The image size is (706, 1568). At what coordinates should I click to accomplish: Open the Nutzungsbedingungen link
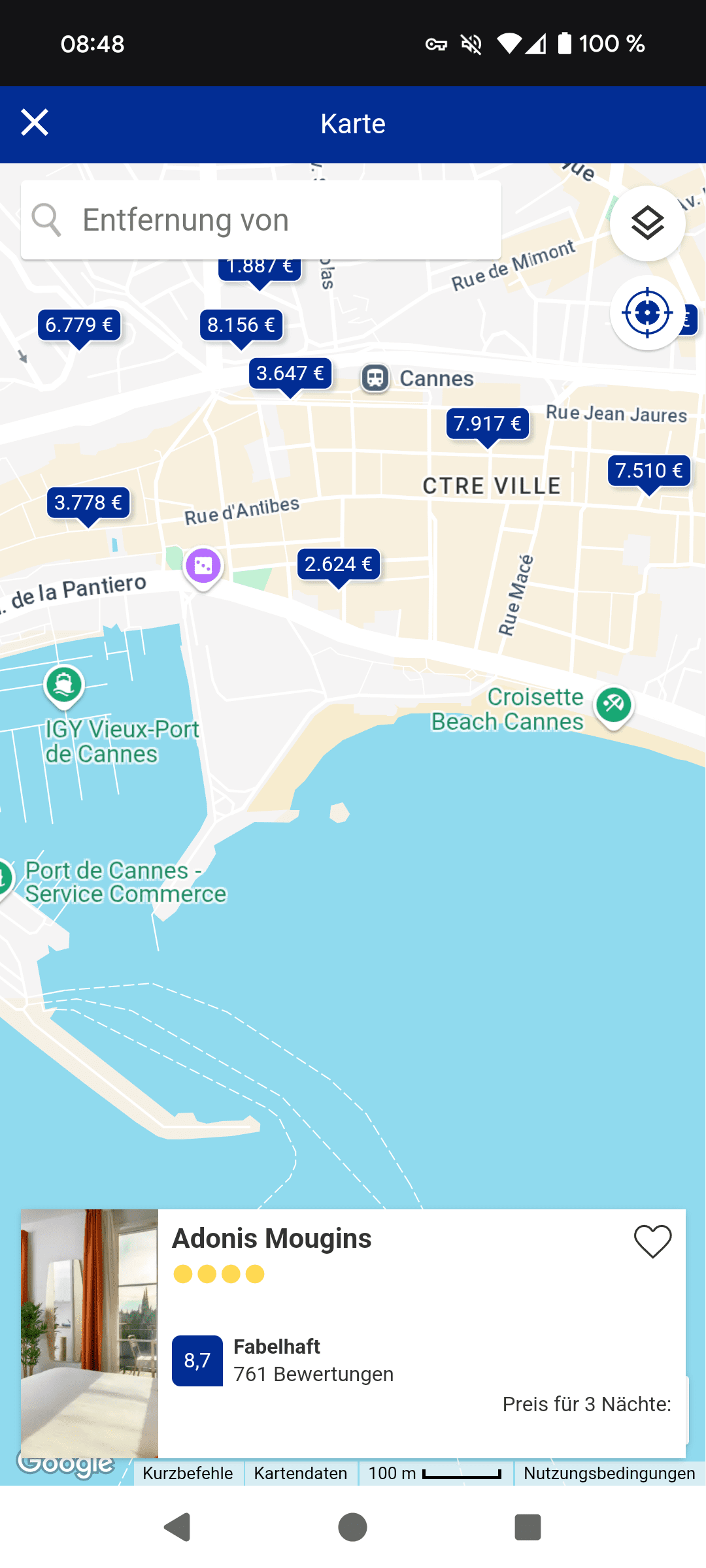(x=609, y=1473)
